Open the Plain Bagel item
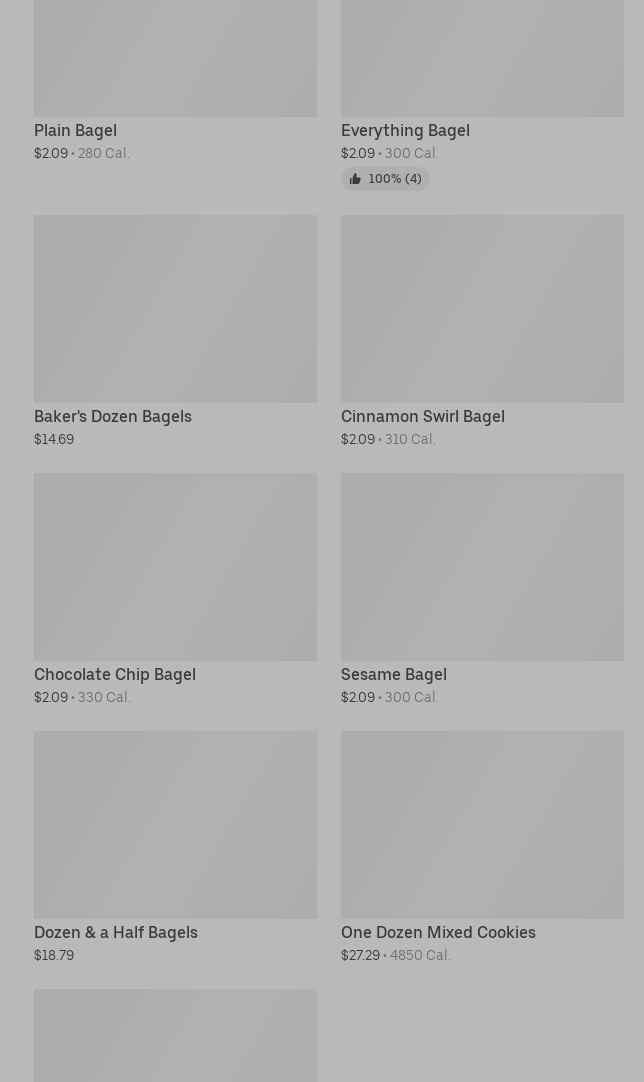 pos(175,81)
